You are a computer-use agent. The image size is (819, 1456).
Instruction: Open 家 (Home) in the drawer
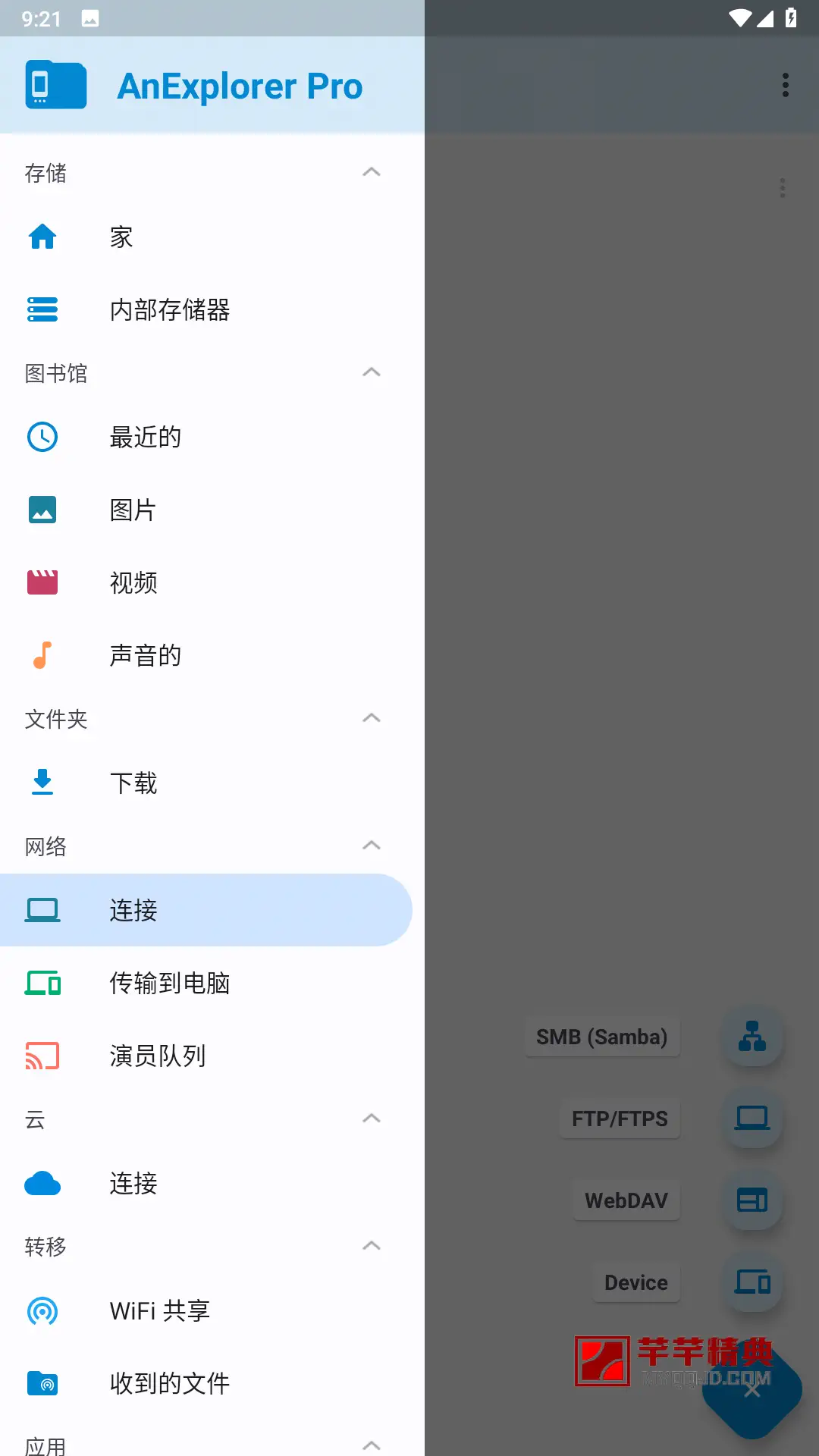pos(206,237)
